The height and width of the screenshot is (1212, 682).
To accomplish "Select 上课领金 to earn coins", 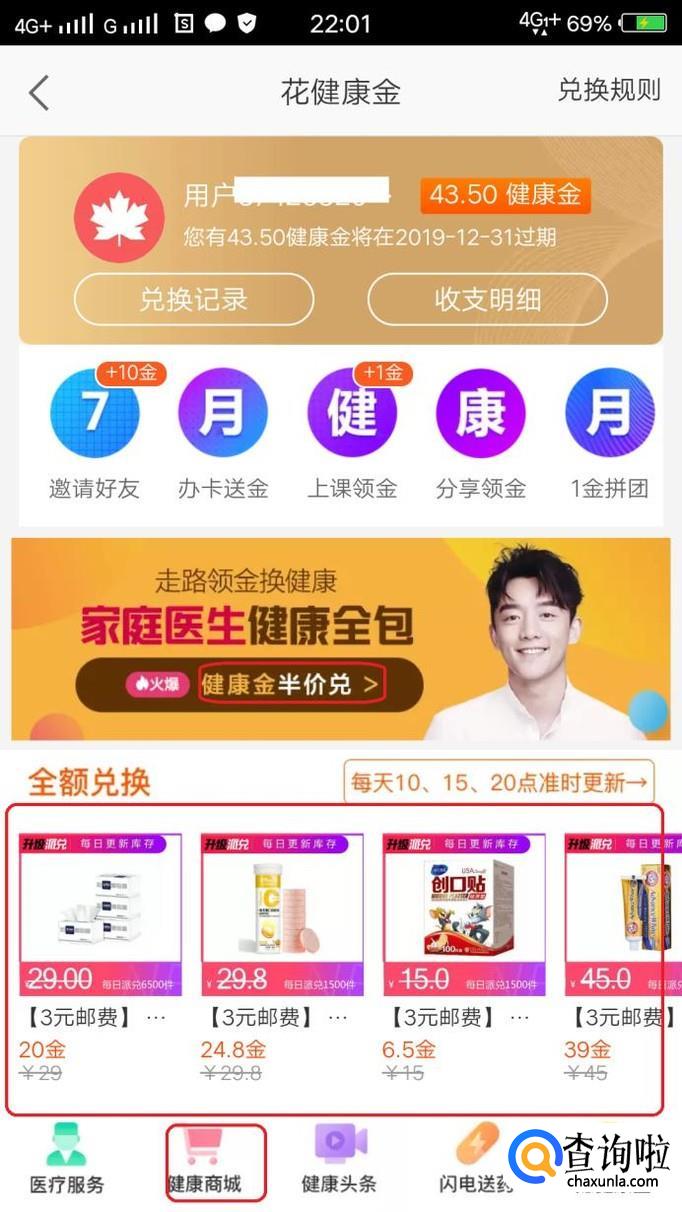I will click(352, 432).
